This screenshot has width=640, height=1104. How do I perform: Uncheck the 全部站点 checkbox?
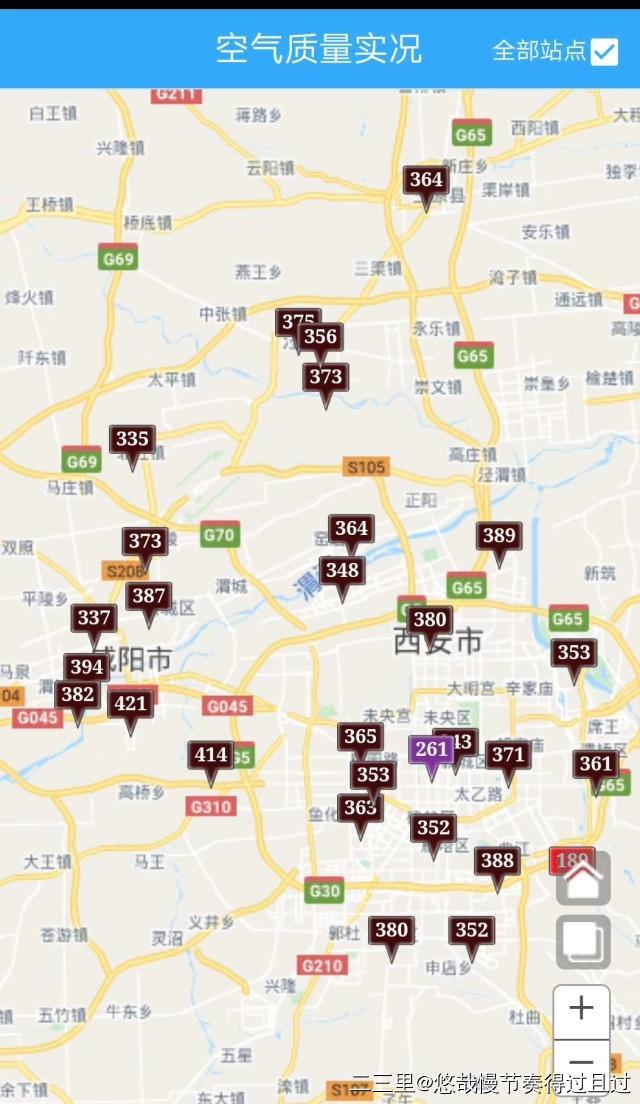604,51
